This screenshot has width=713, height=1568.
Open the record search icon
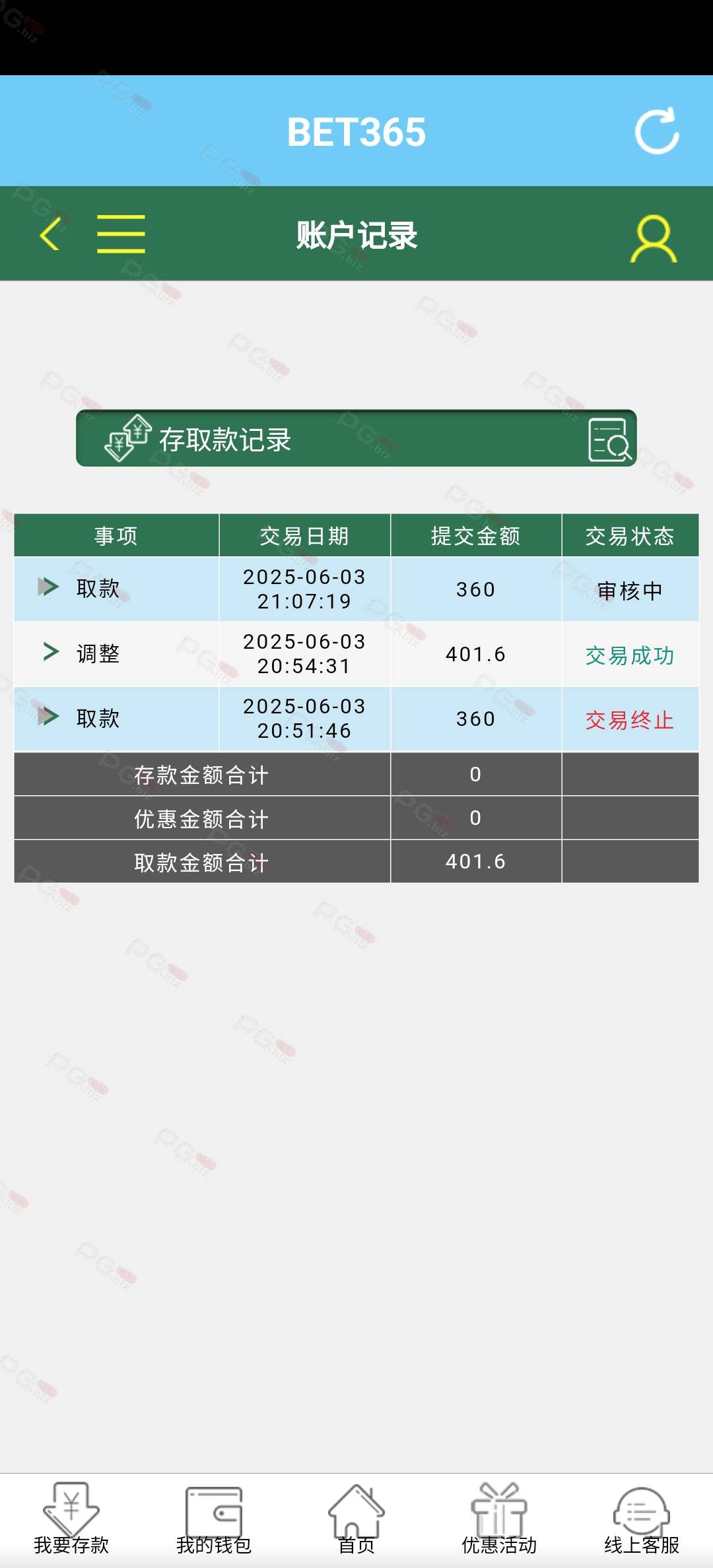609,440
